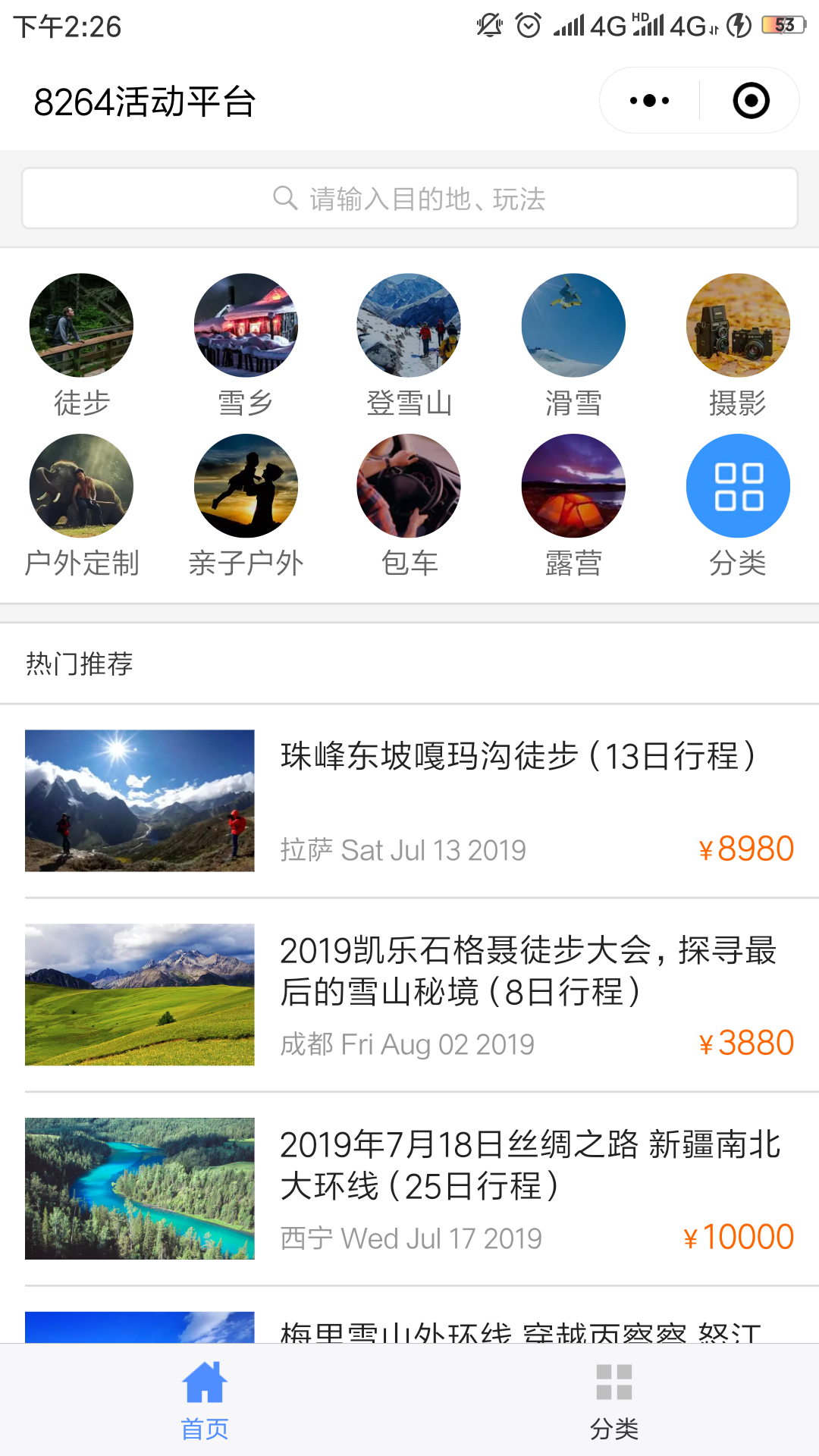
Task: Close the mini program with the circle button
Action: 751,101
